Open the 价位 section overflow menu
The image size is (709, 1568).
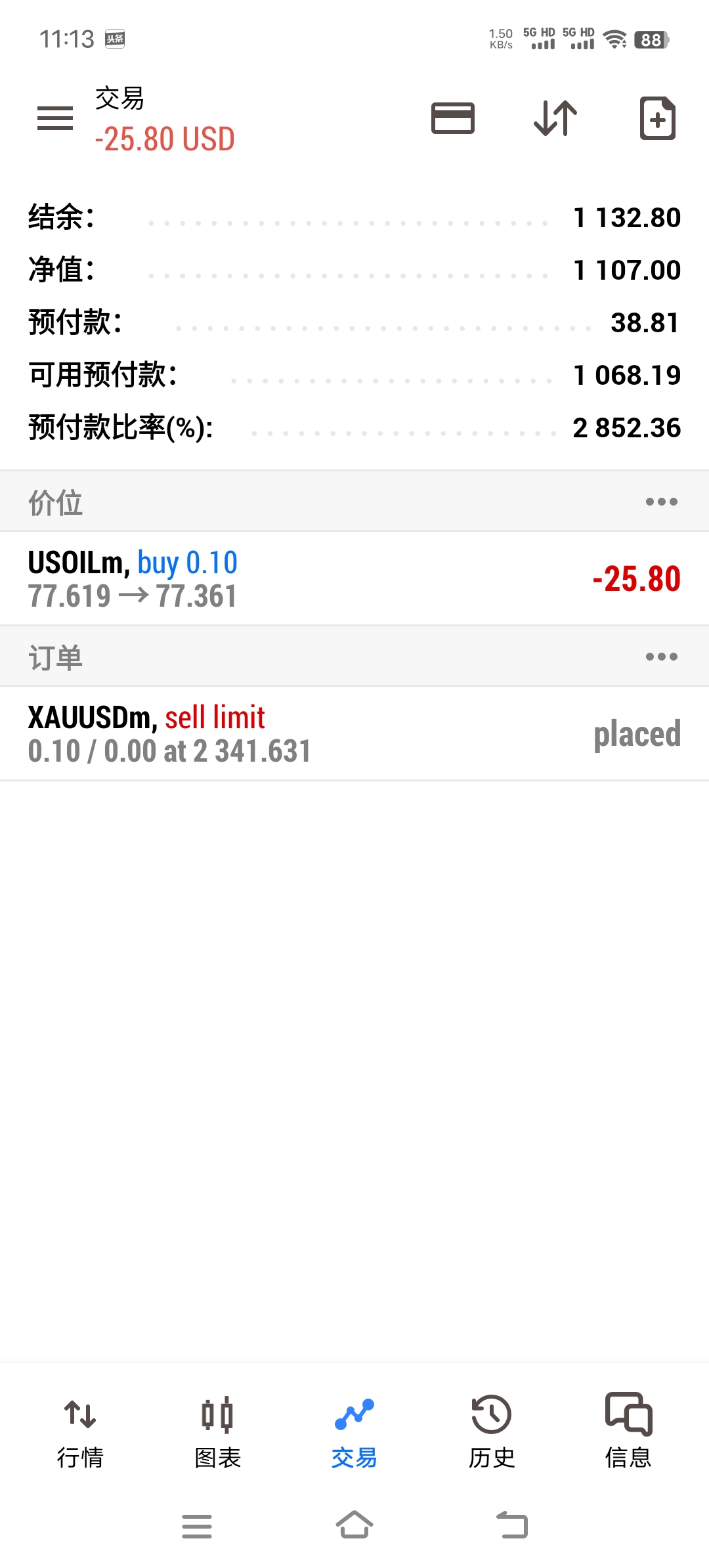click(661, 502)
